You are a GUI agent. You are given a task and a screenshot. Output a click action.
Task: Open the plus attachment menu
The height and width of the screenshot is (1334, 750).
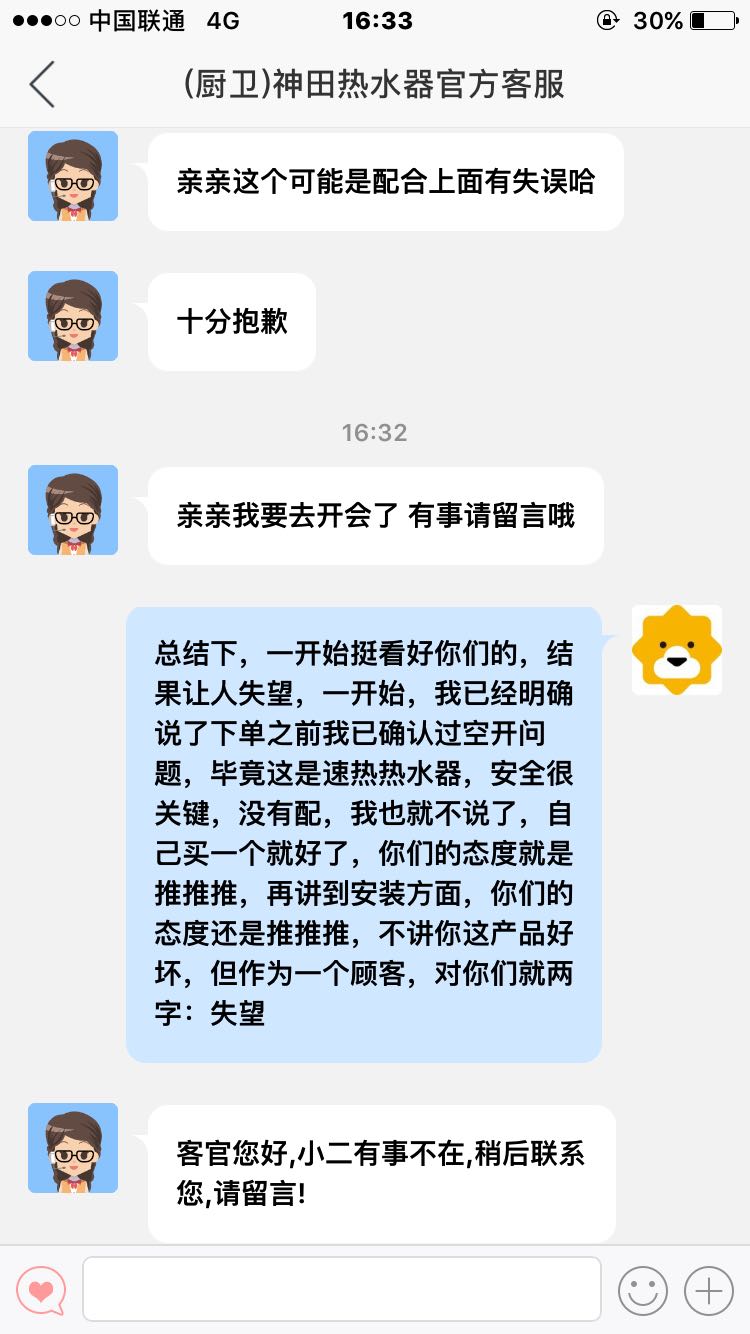pos(708,1291)
